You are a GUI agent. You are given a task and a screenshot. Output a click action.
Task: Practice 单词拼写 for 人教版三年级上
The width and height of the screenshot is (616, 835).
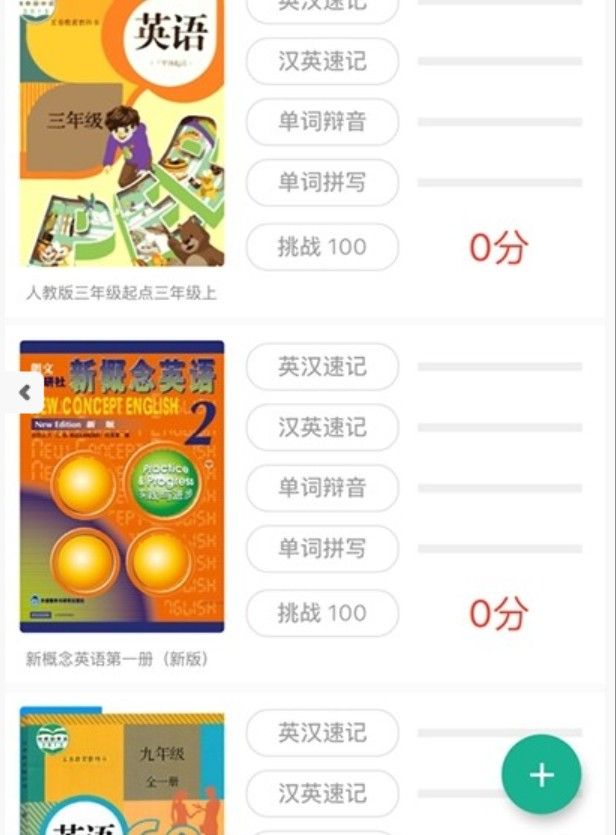click(x=322, y=183)
